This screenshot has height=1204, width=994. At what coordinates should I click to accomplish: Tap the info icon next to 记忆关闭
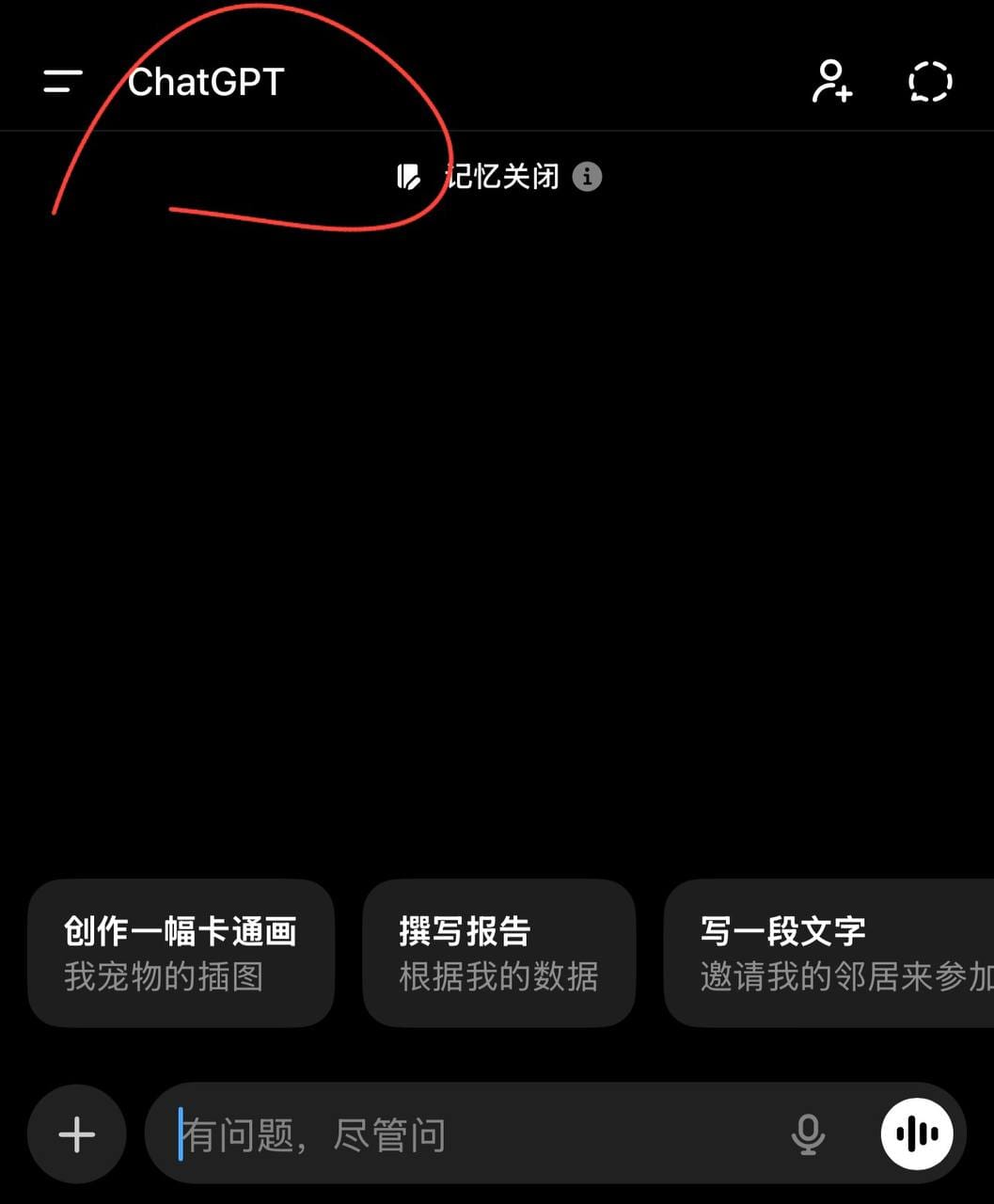587,177
